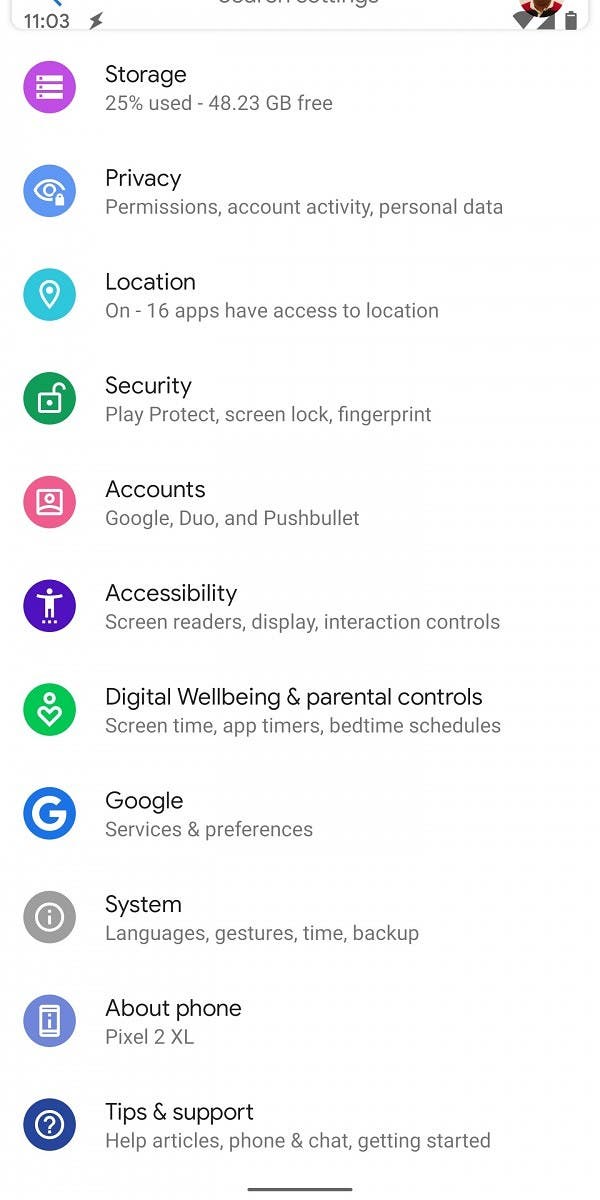Open Accessibility settings
This screenshot has width=600, height=1200.
[300, 607]
